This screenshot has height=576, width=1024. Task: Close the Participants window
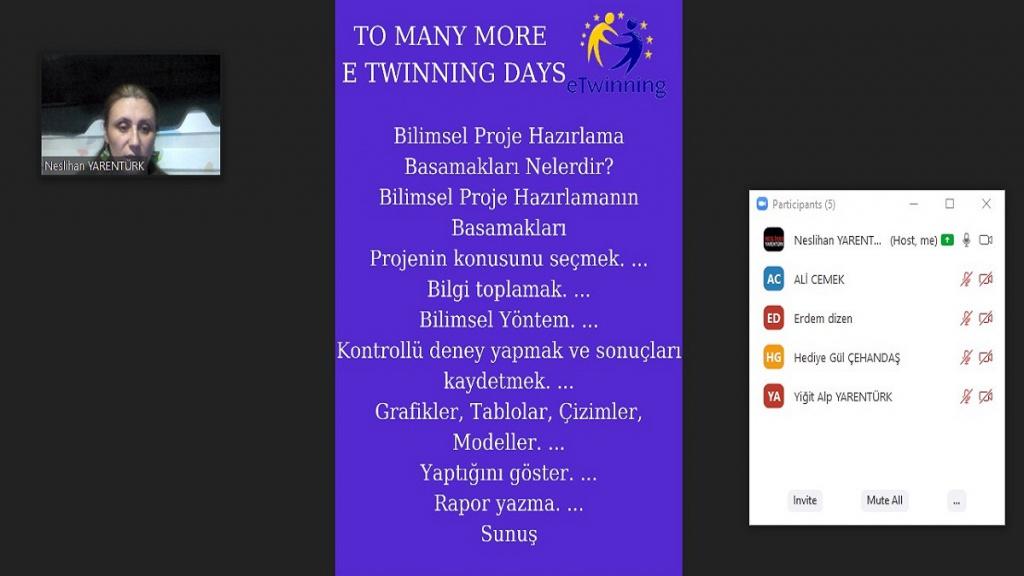pos(986,204)
